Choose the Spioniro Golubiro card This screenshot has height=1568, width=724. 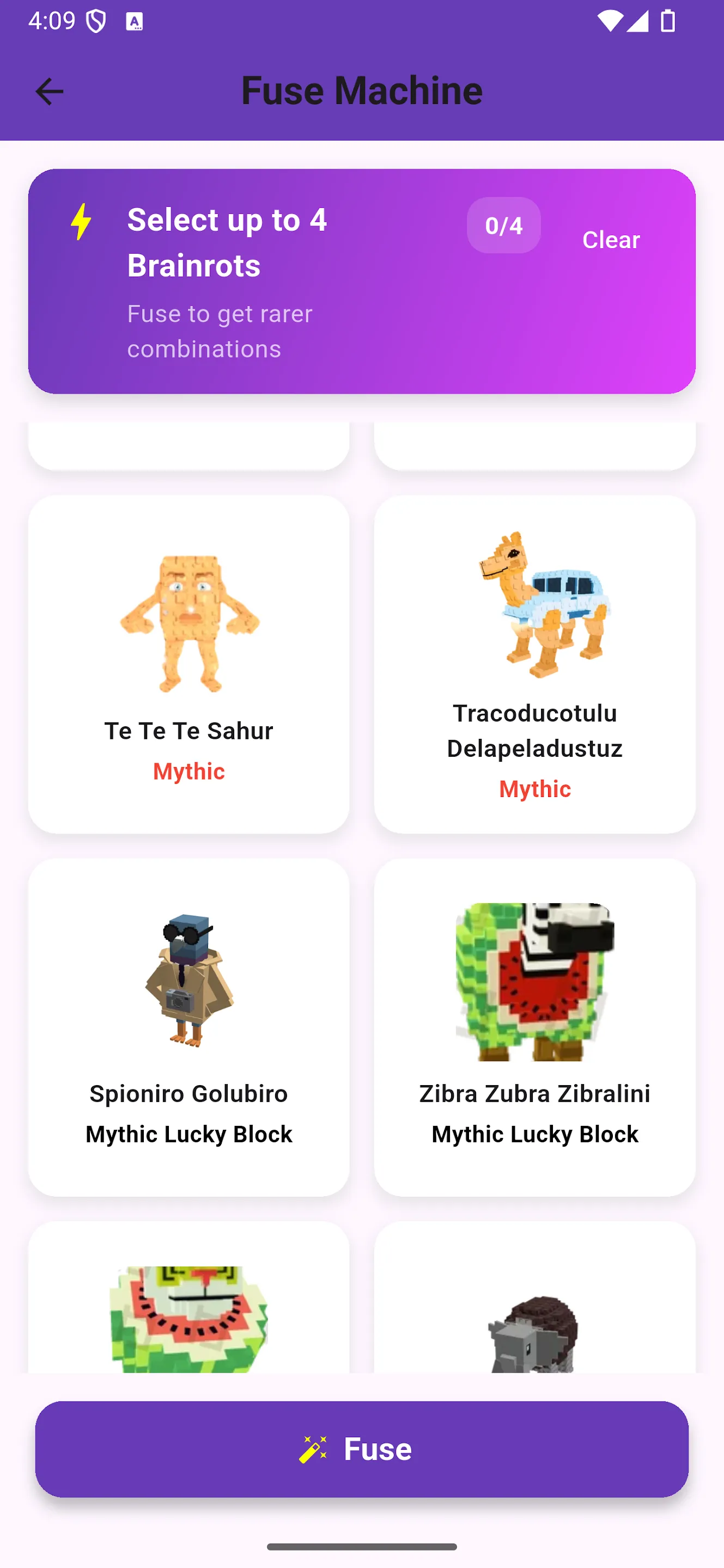pos(189,1026)
